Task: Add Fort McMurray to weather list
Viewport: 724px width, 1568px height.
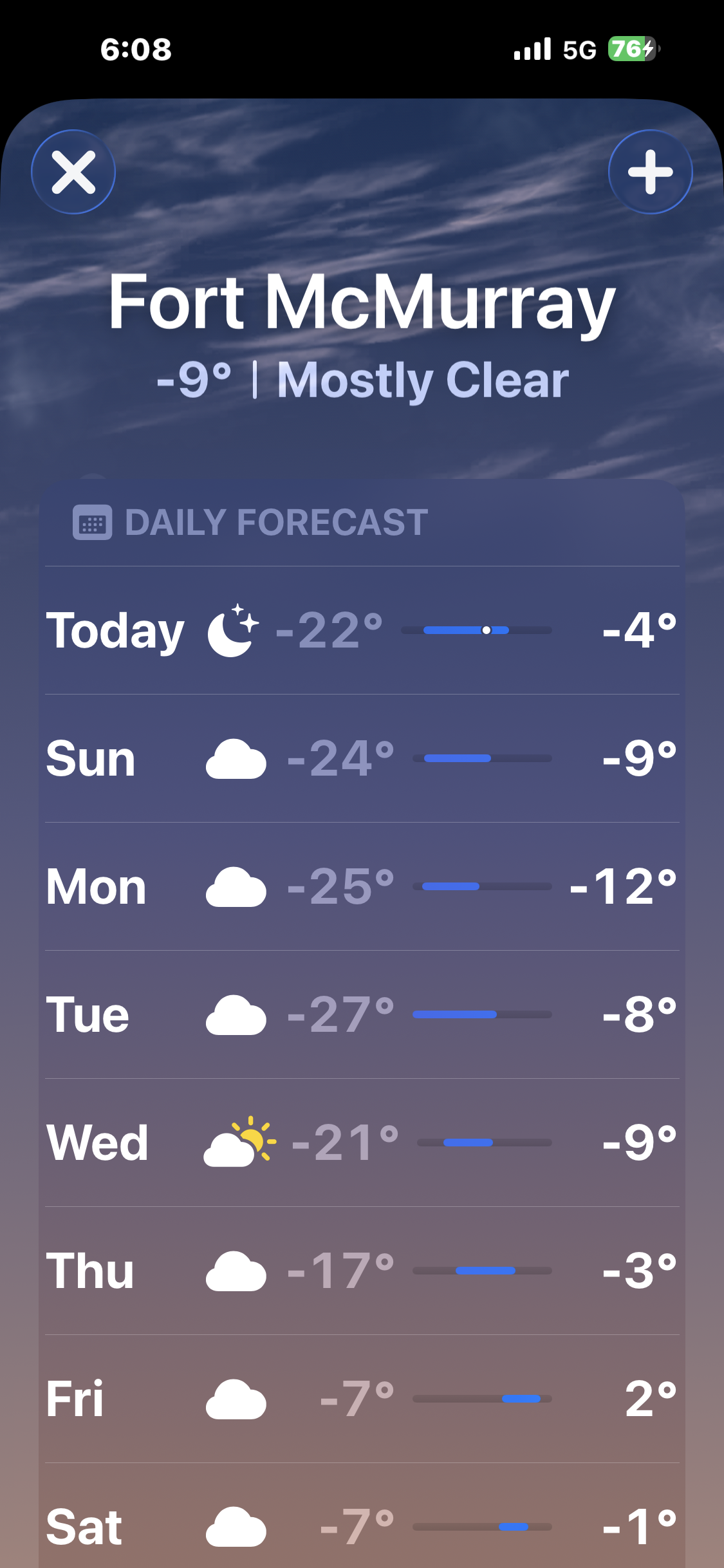Action: pos(650,172)
